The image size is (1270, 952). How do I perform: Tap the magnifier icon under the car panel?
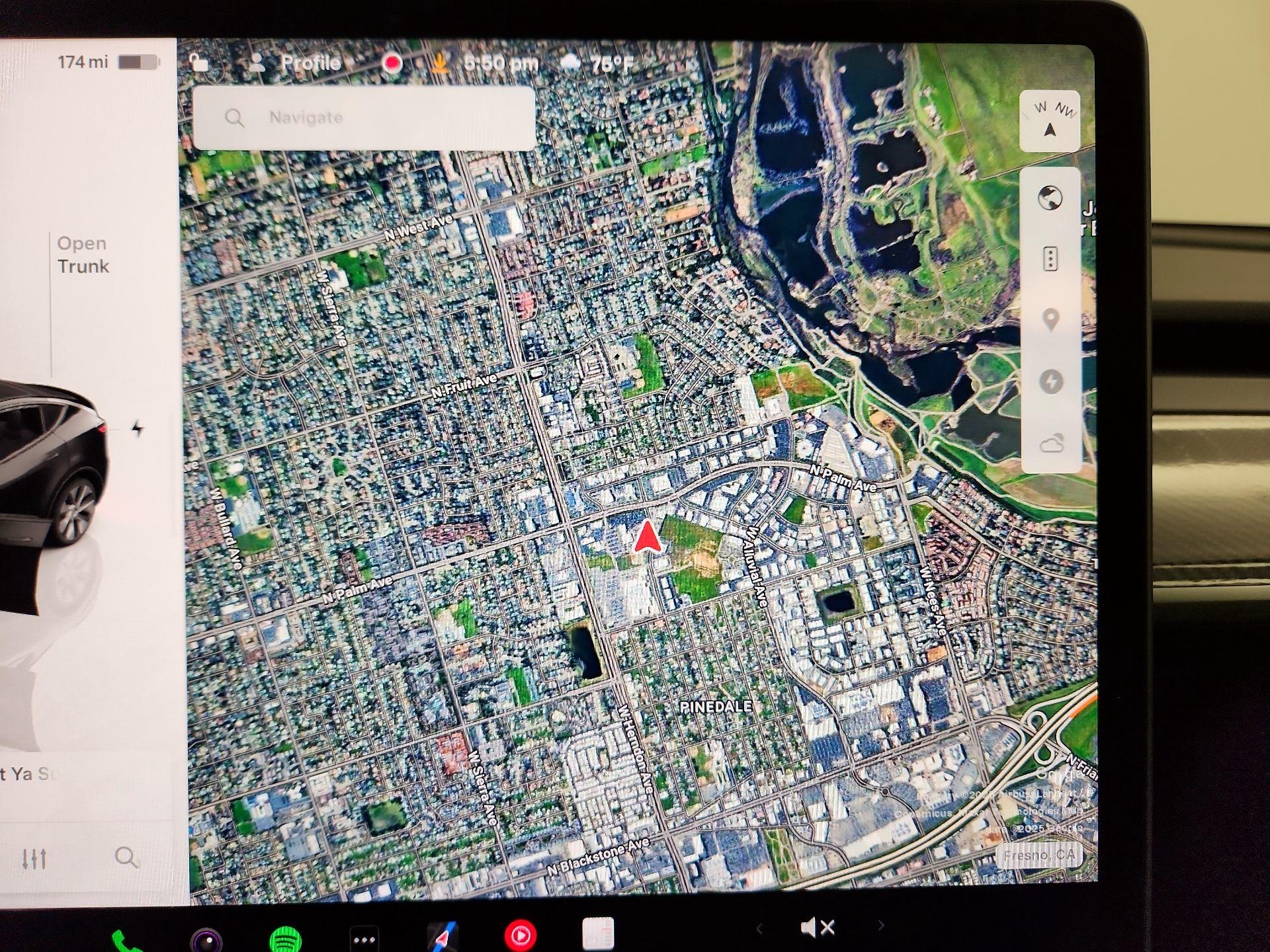click(x=126, y=857)
